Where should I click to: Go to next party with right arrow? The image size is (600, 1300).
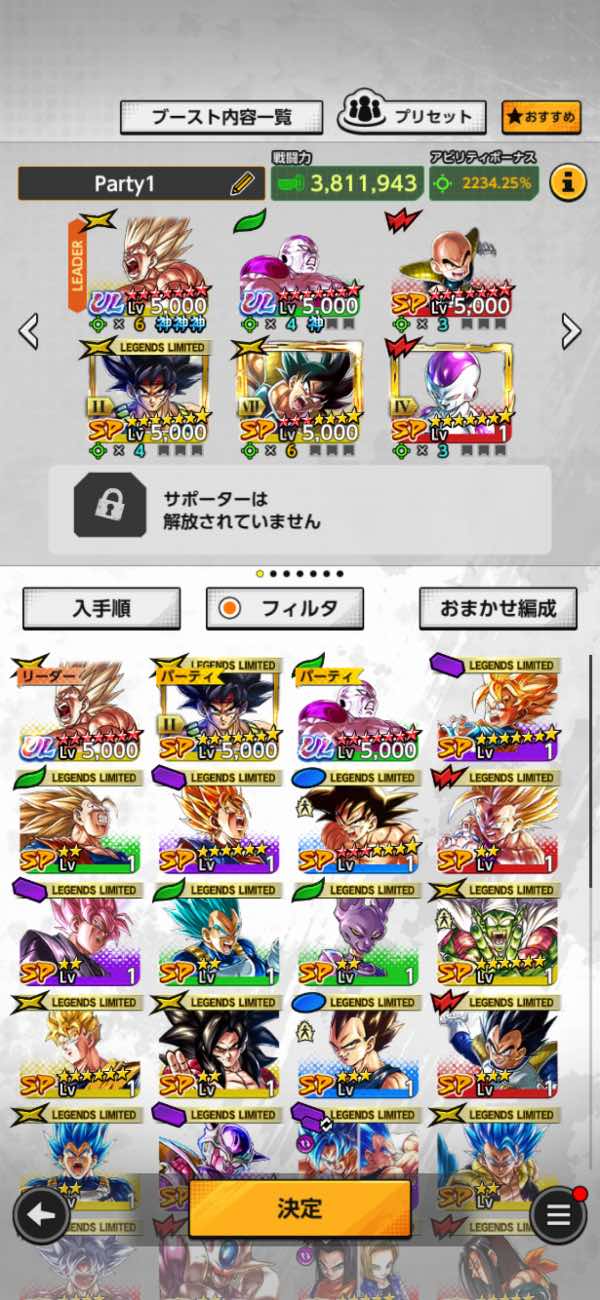pos(571,331)
